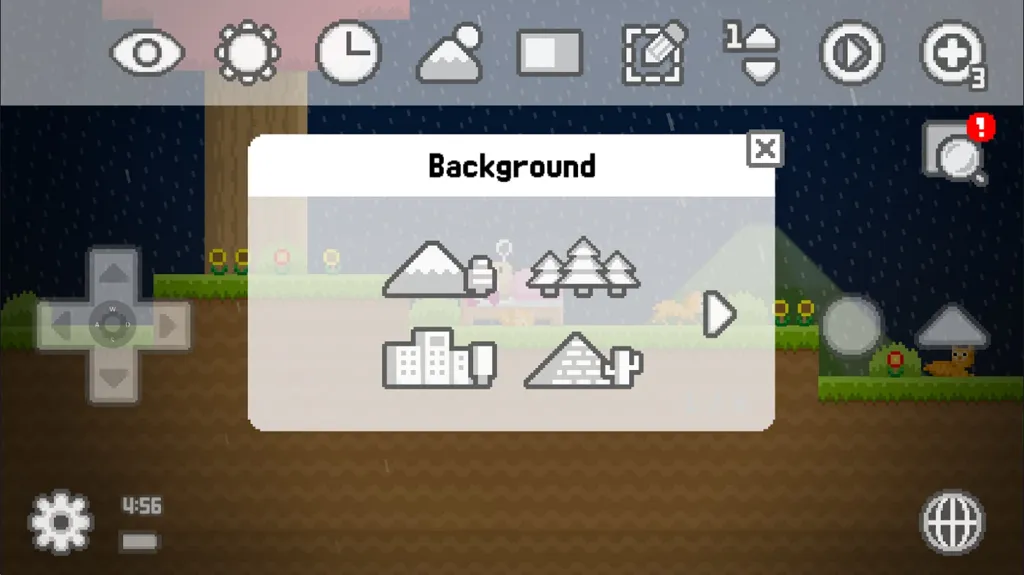1024x575 pixels.
Task: Tap the plus 3 add icon
Action: [x=952, y=53]
